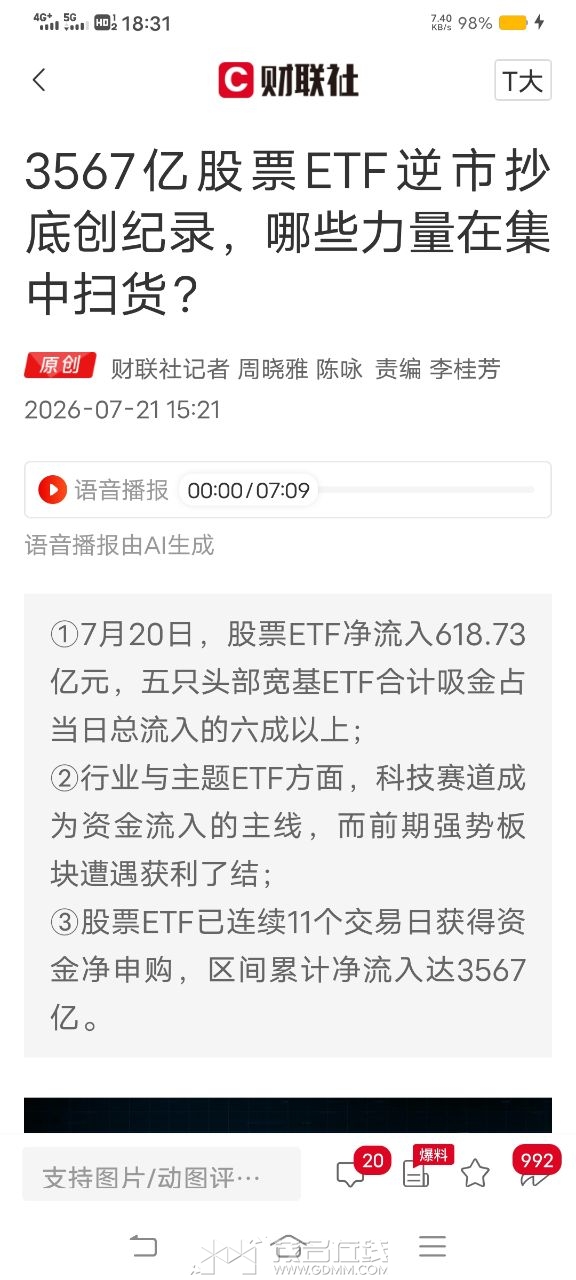
Task: Open the system recent apps menu
Action: tap(432, 1247)
